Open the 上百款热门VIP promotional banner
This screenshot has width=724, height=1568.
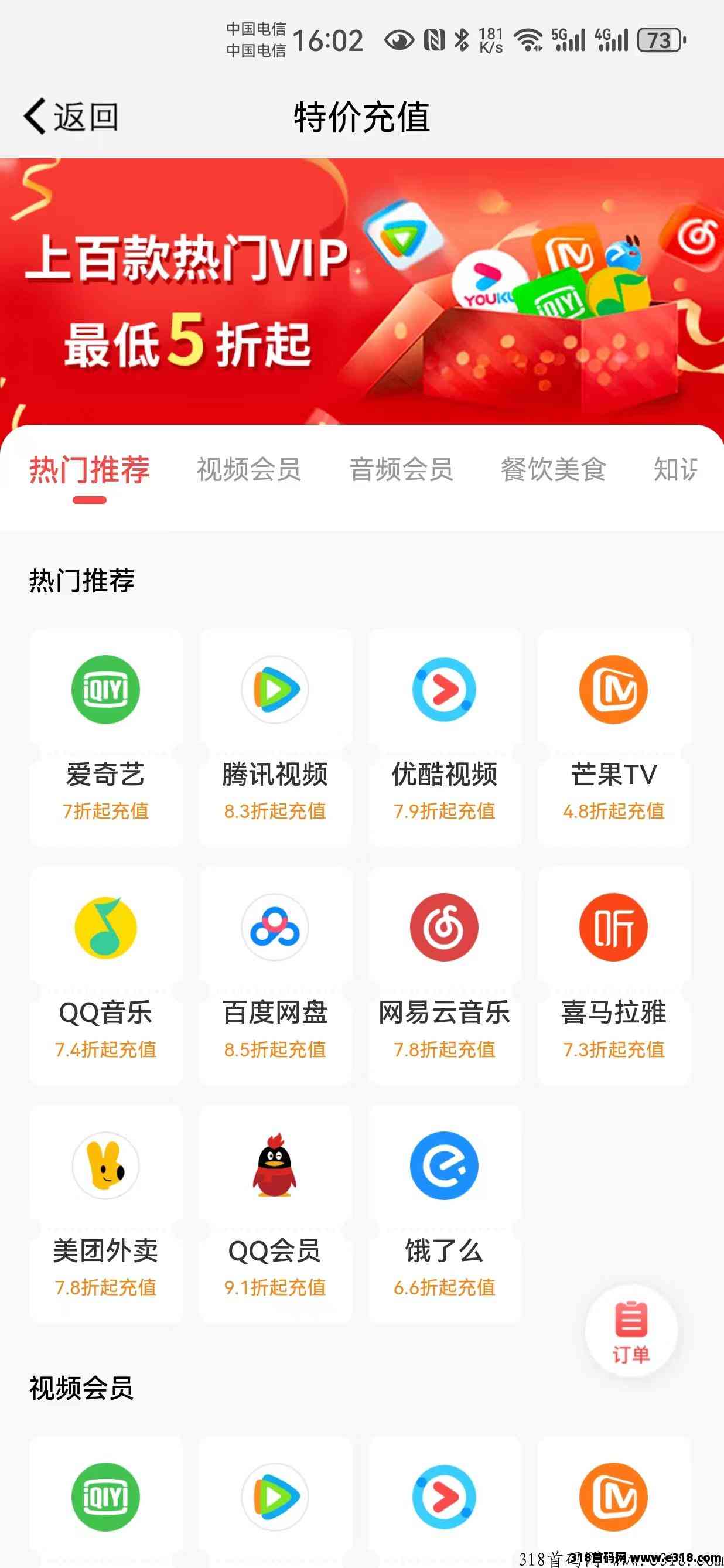[x=362, y=292]
